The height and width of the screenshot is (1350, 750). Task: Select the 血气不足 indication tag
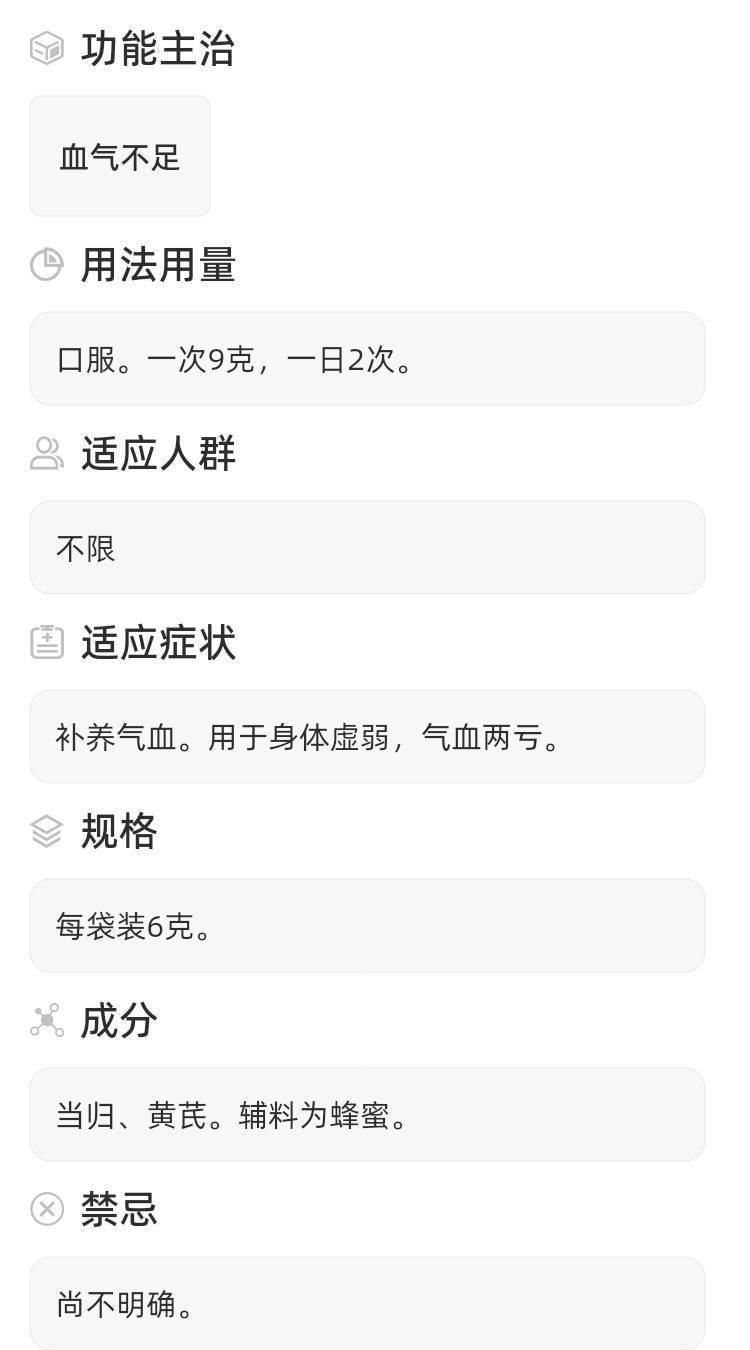click(119, 156)
